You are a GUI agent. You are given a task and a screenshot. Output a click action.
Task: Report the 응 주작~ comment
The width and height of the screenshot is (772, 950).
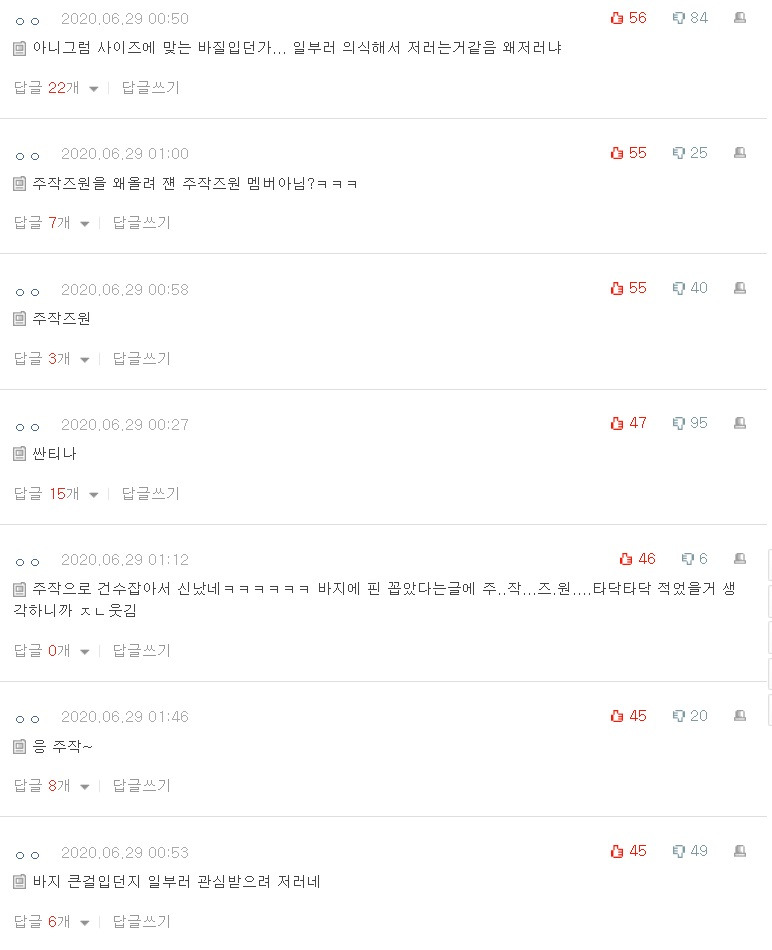[740, 716]
